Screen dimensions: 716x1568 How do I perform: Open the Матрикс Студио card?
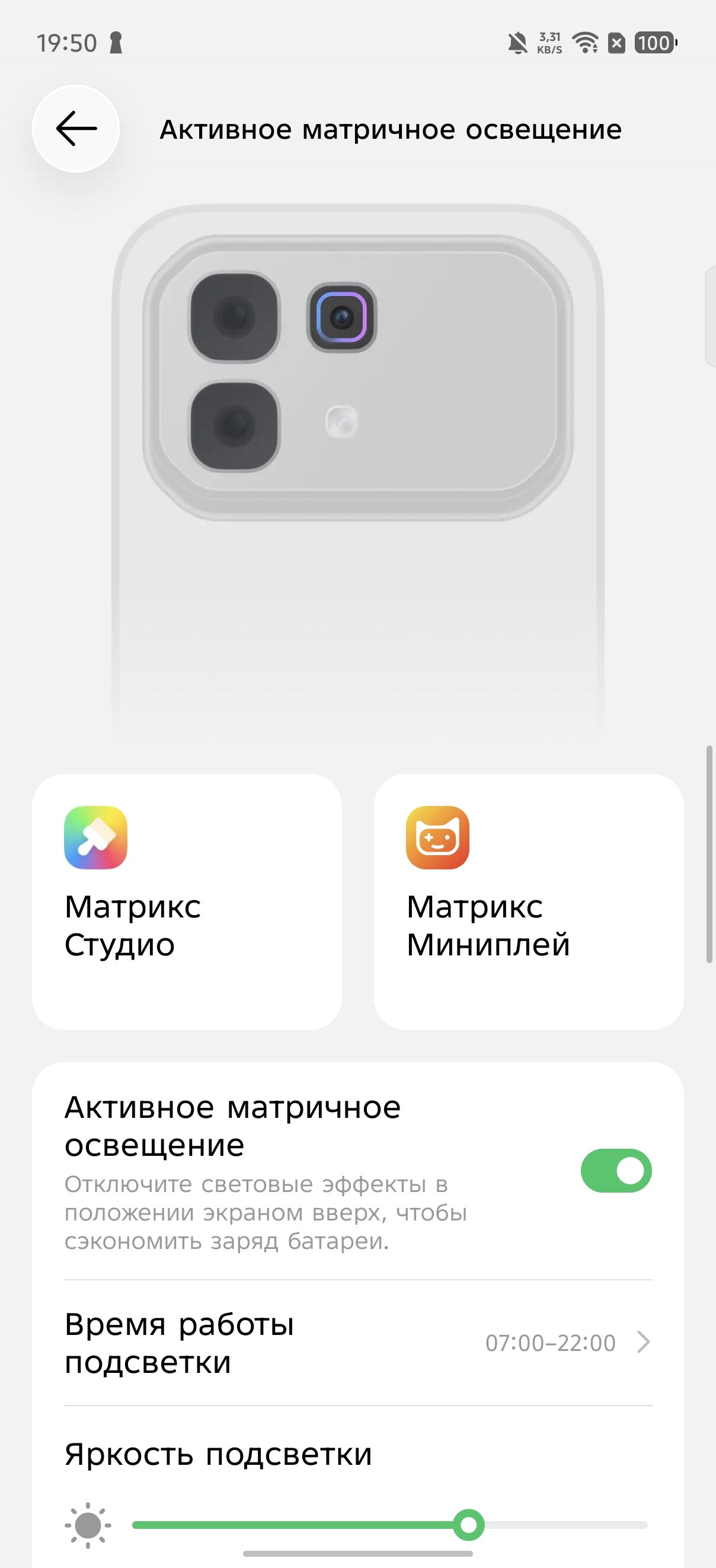click(187, 901)
